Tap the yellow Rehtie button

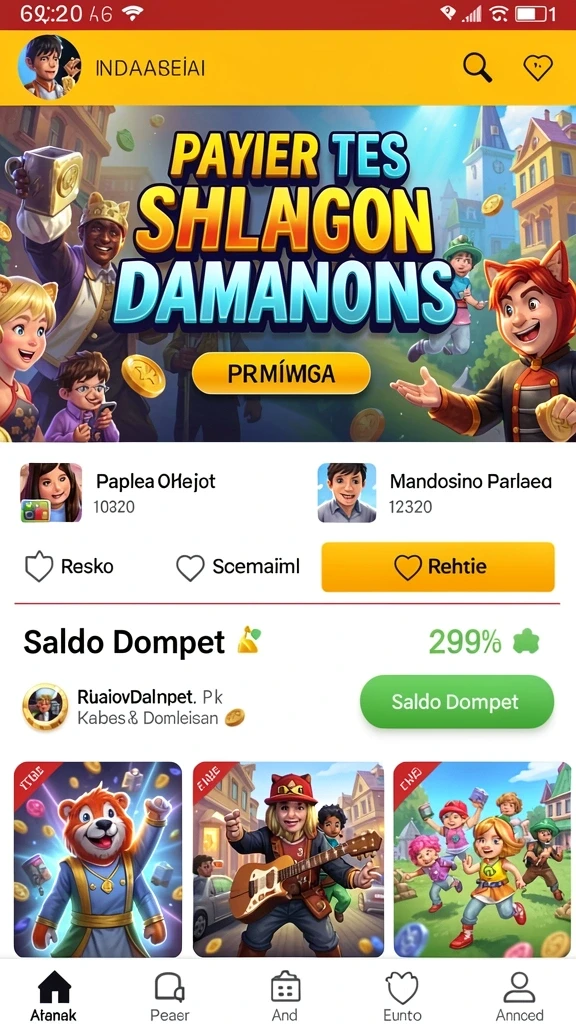[x=438, y=567]
